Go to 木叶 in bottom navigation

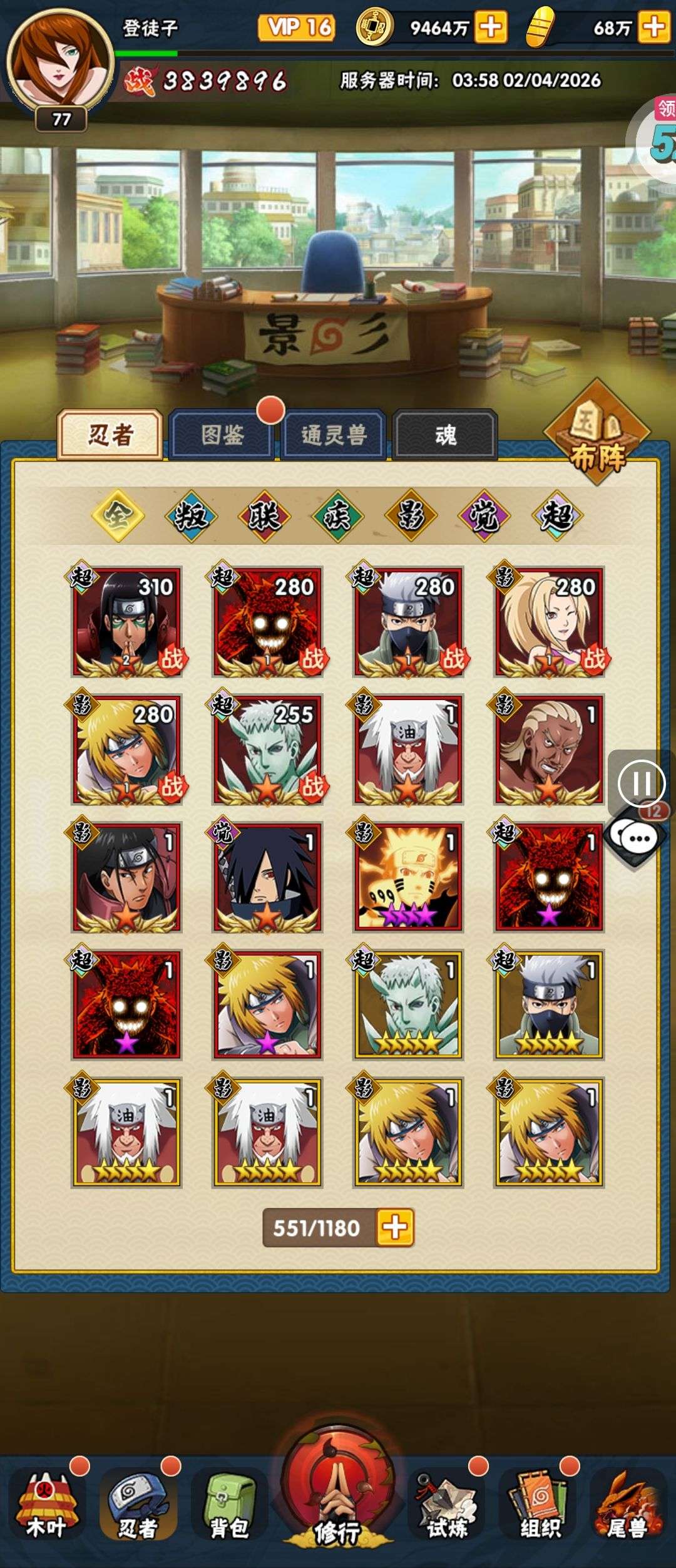(x=46, y=1509)
